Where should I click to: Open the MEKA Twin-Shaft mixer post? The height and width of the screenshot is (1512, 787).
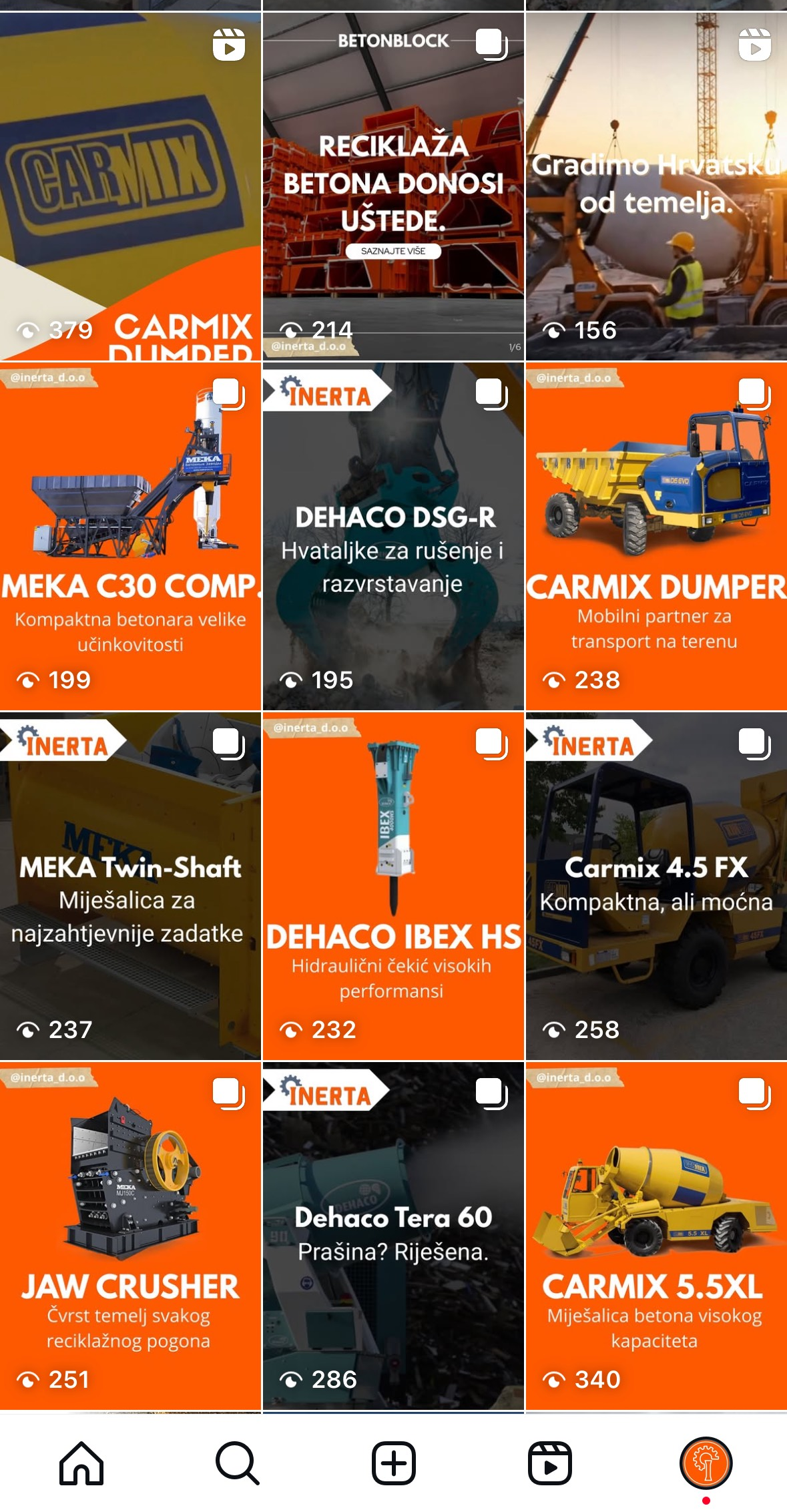coord(130,886)
